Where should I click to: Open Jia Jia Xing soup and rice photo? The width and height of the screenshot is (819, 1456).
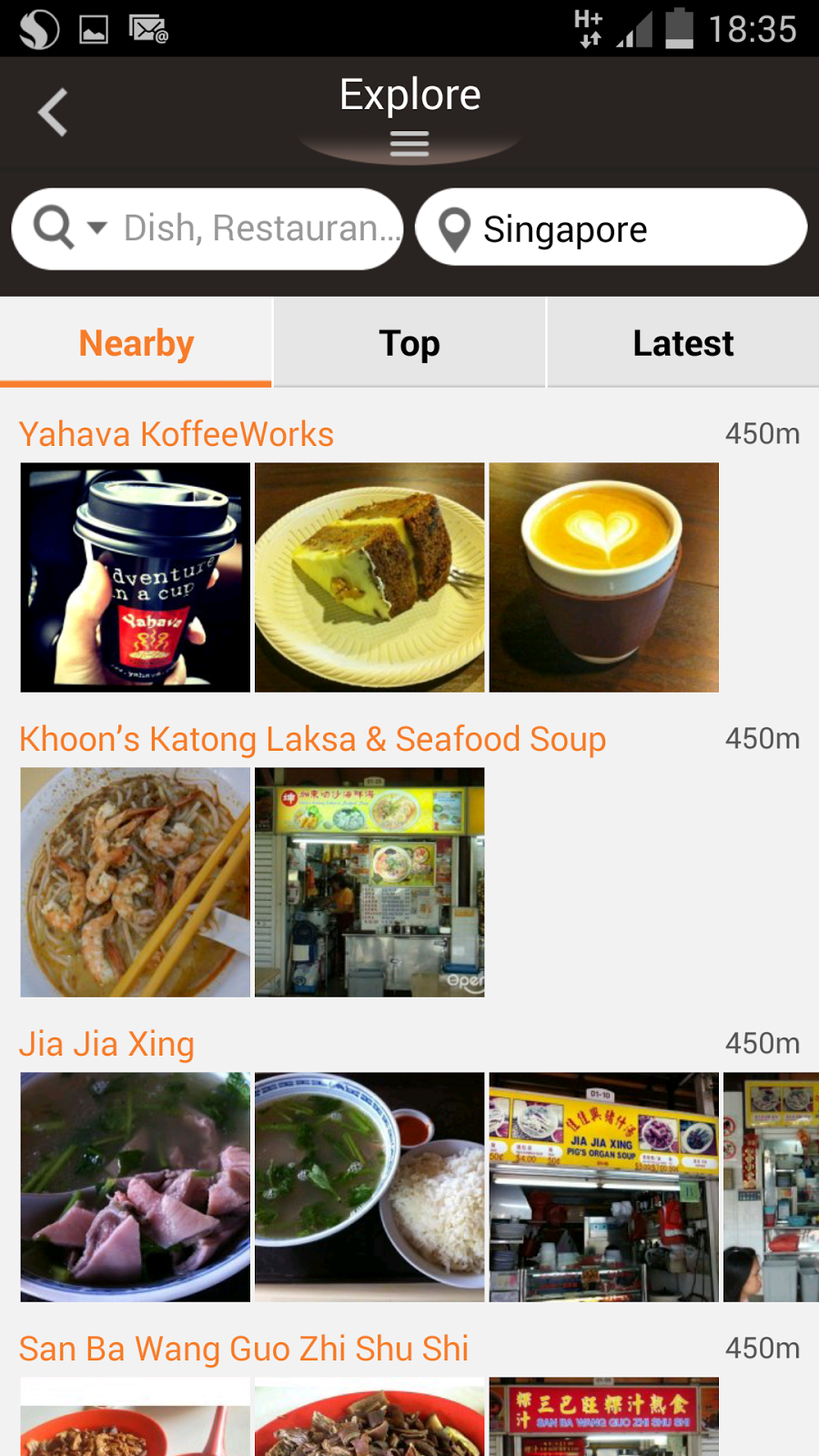tap(369, 1188)
